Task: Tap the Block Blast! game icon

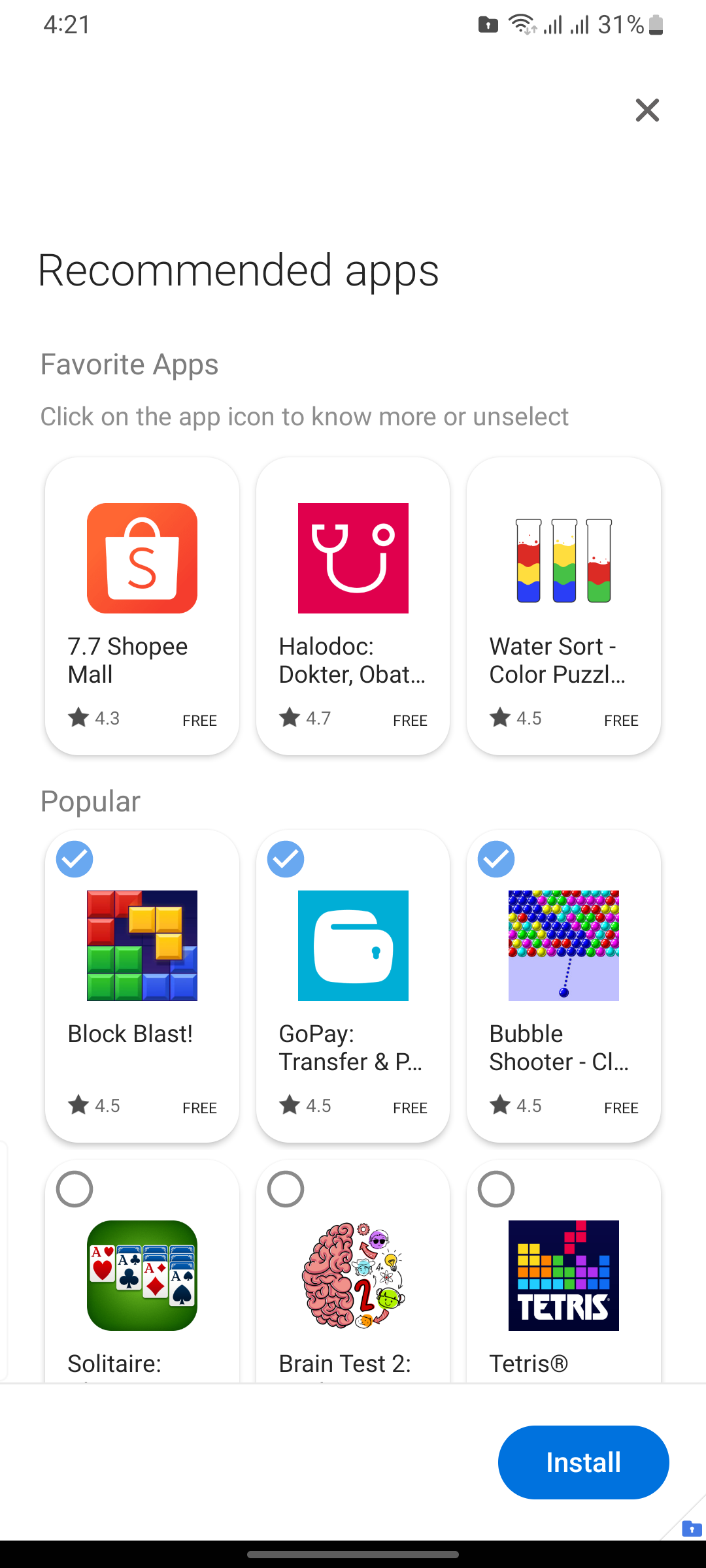Action: click(141, 945)
